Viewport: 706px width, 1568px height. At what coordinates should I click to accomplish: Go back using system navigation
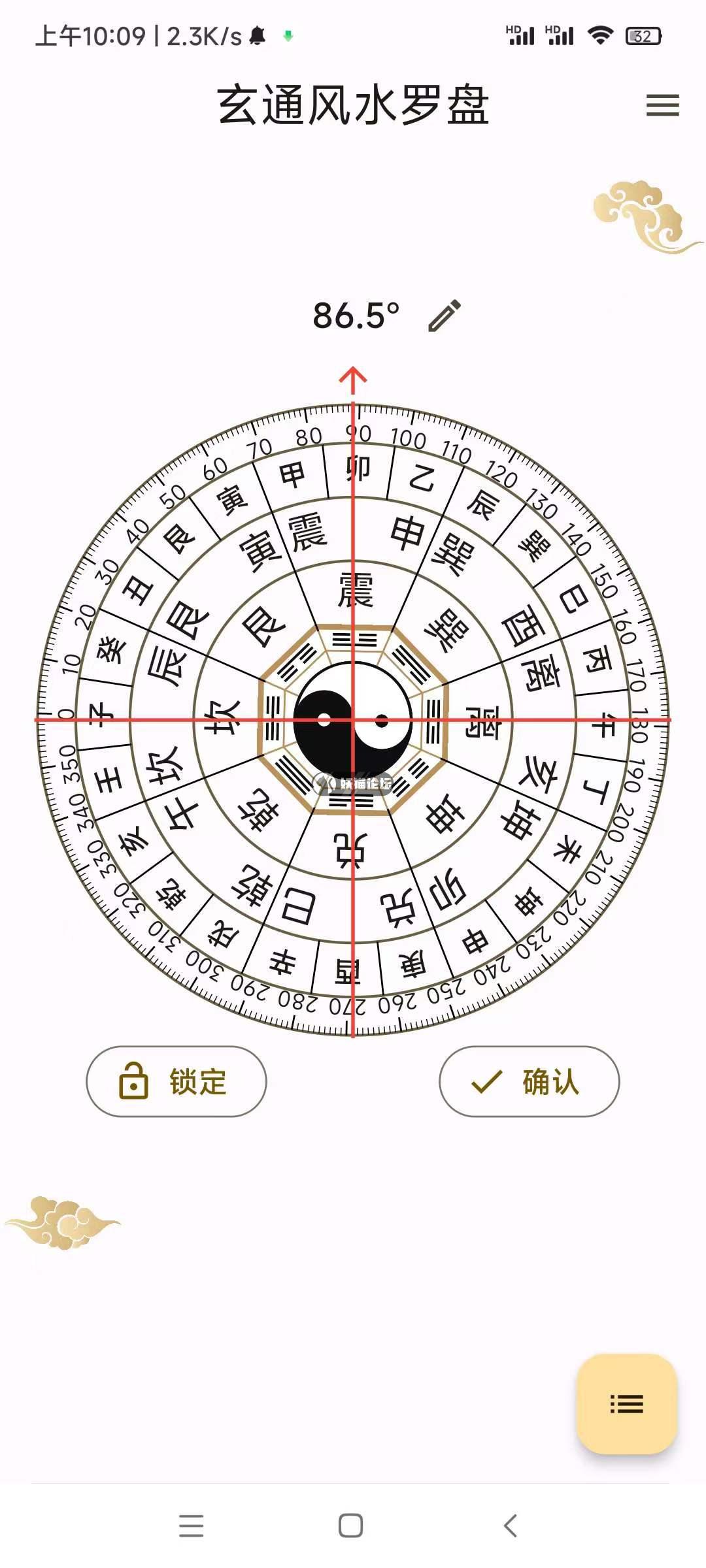pos(511,1526)
